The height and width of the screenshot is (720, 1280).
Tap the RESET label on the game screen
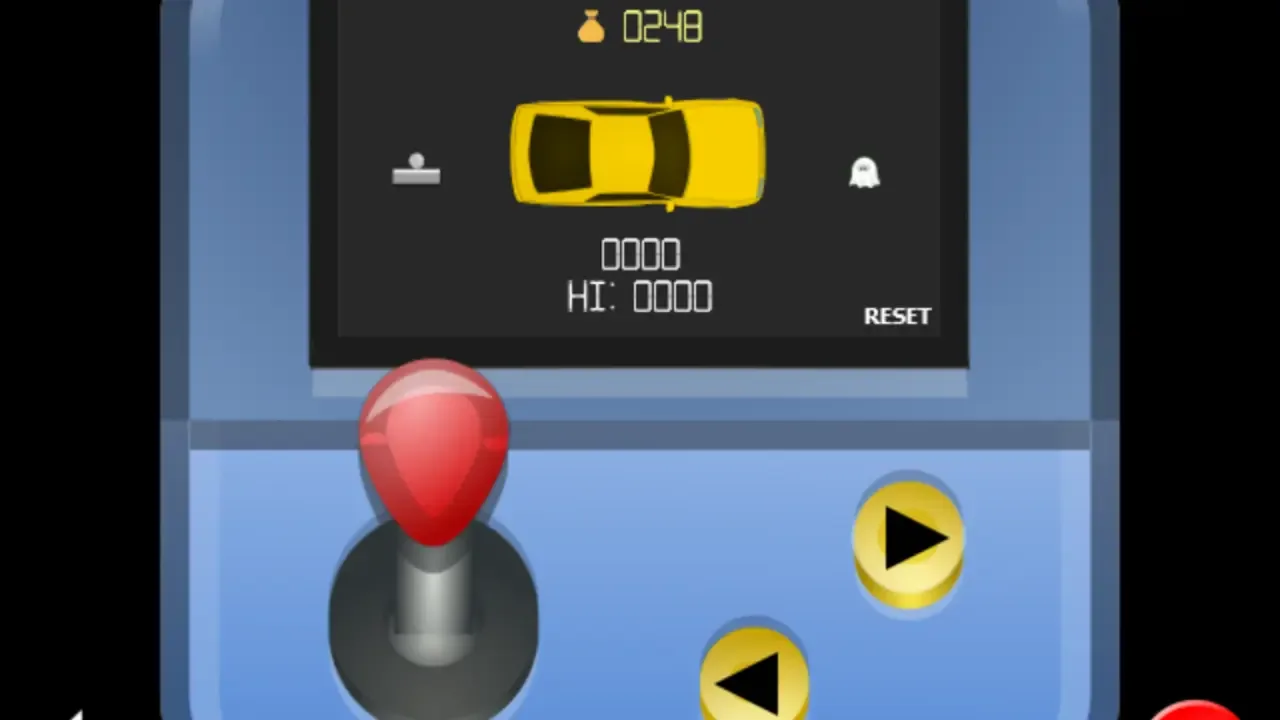(x=897, y=316)
